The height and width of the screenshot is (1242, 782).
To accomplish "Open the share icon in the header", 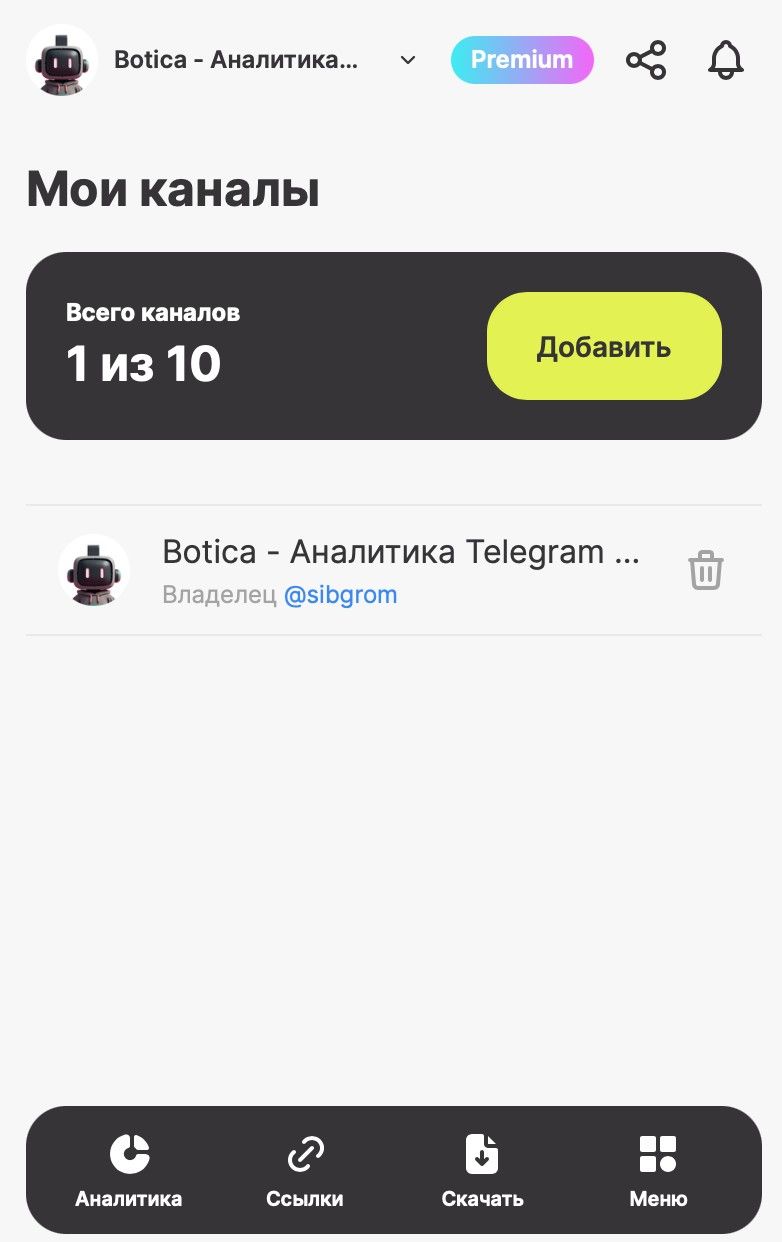I will (646, 60).
